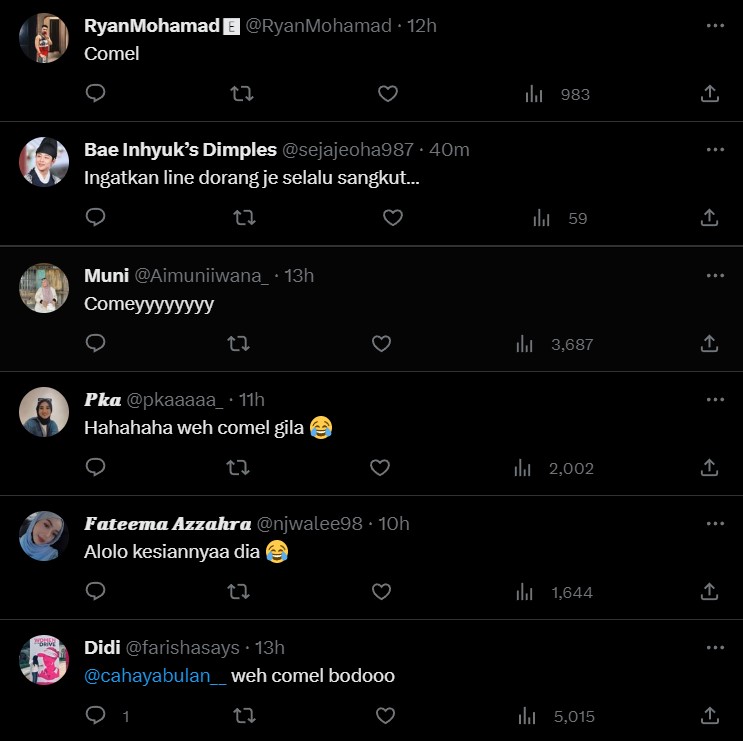Open Didi's profile name
The image size is (743, 741).
(103, 648)
